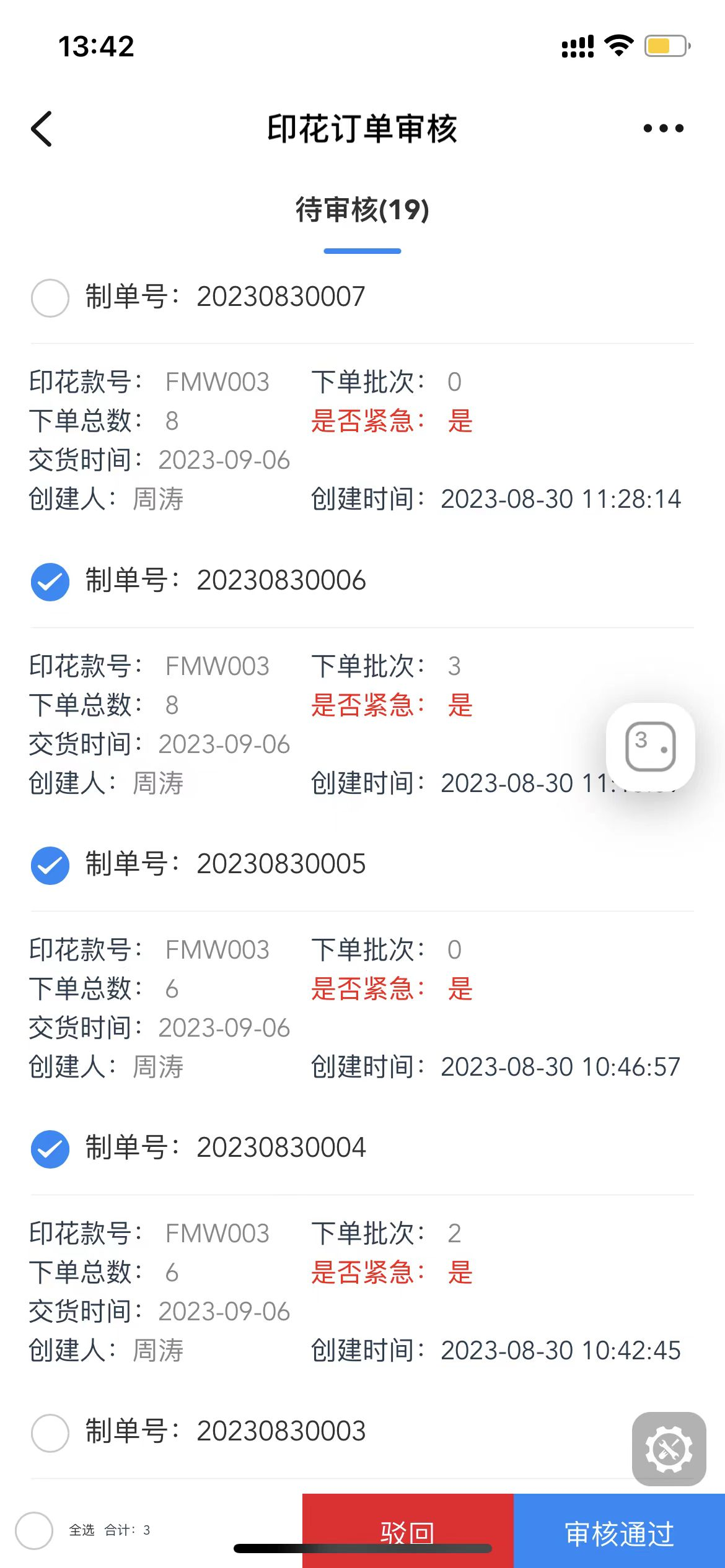Go back from the 印花订单审核 page
Screen dimensions: 725x1568
tap(42, 129)
